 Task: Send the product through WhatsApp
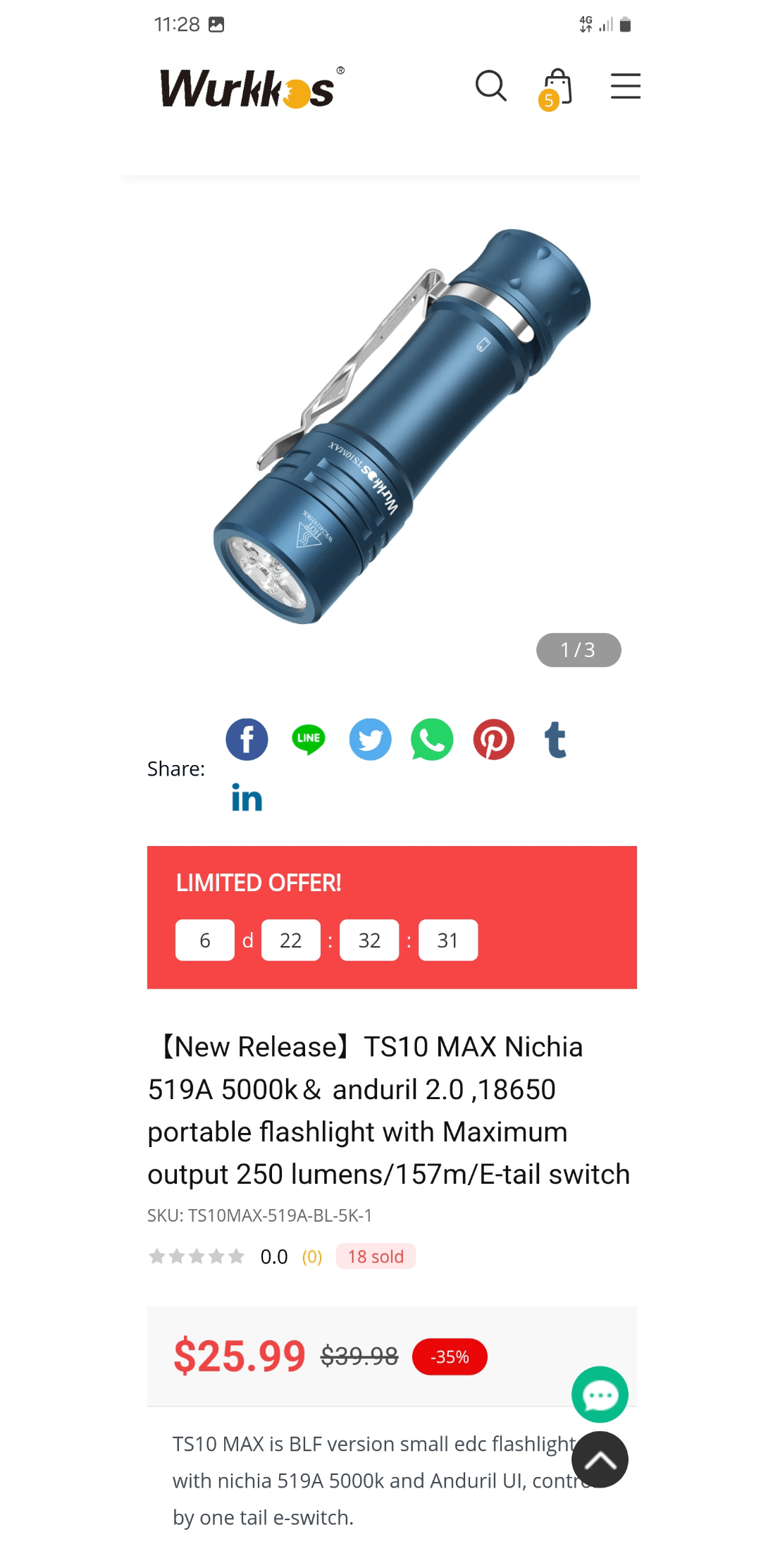pos(432,740)
